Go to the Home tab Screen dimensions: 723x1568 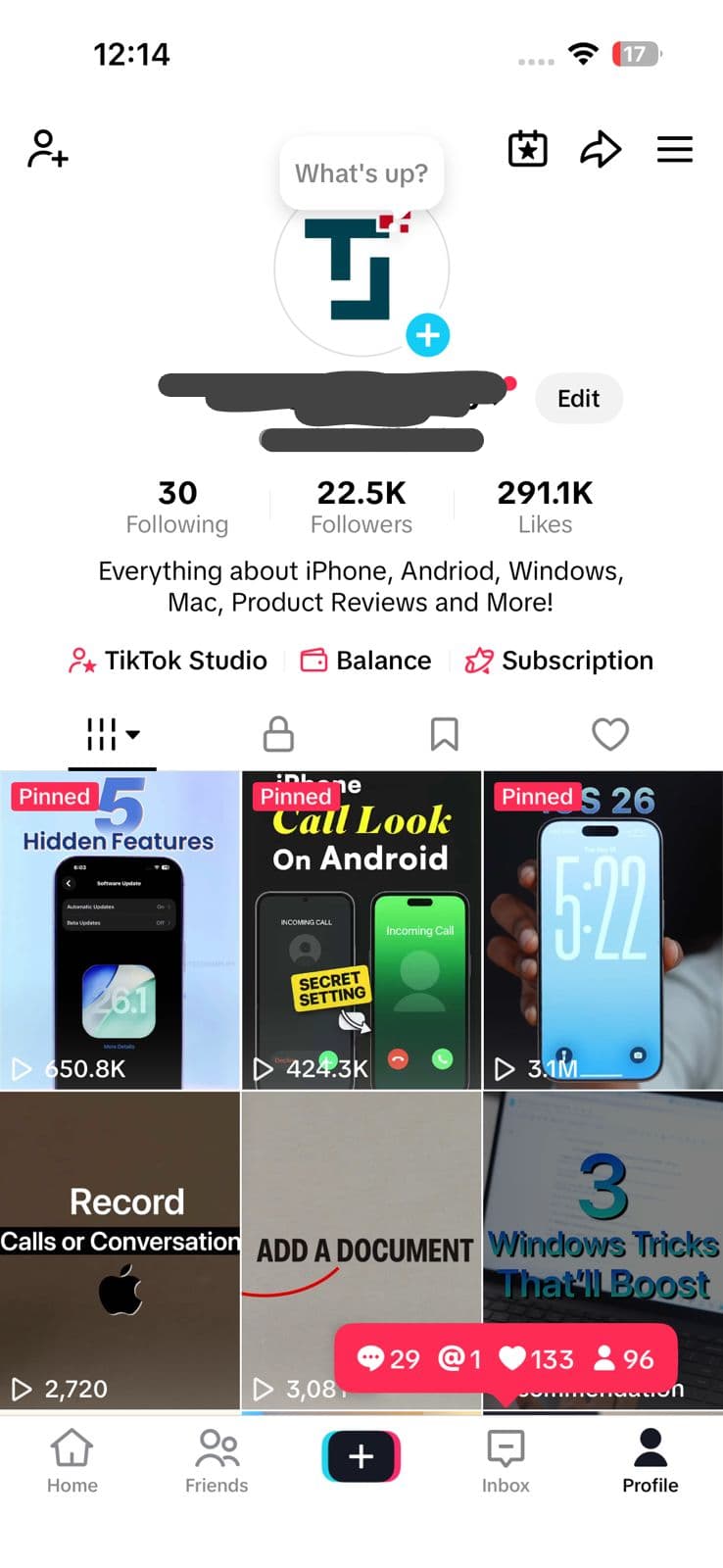pyautogui.click(x=72, y=1460)
